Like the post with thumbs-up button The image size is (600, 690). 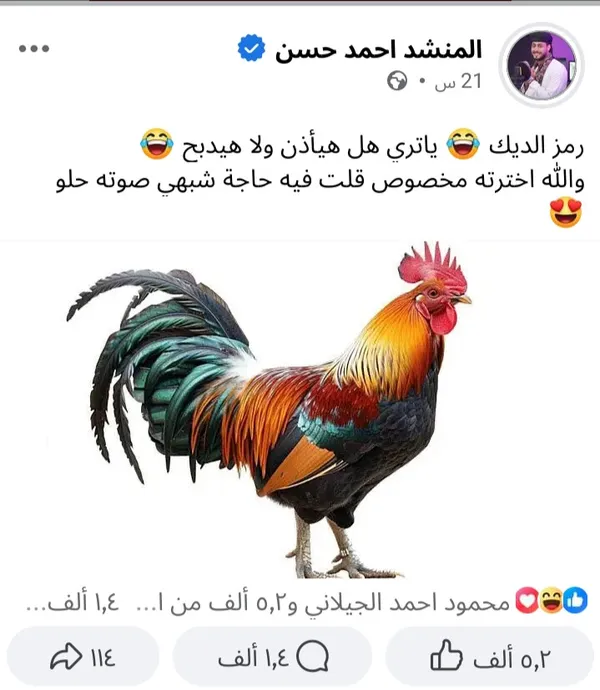489,657
